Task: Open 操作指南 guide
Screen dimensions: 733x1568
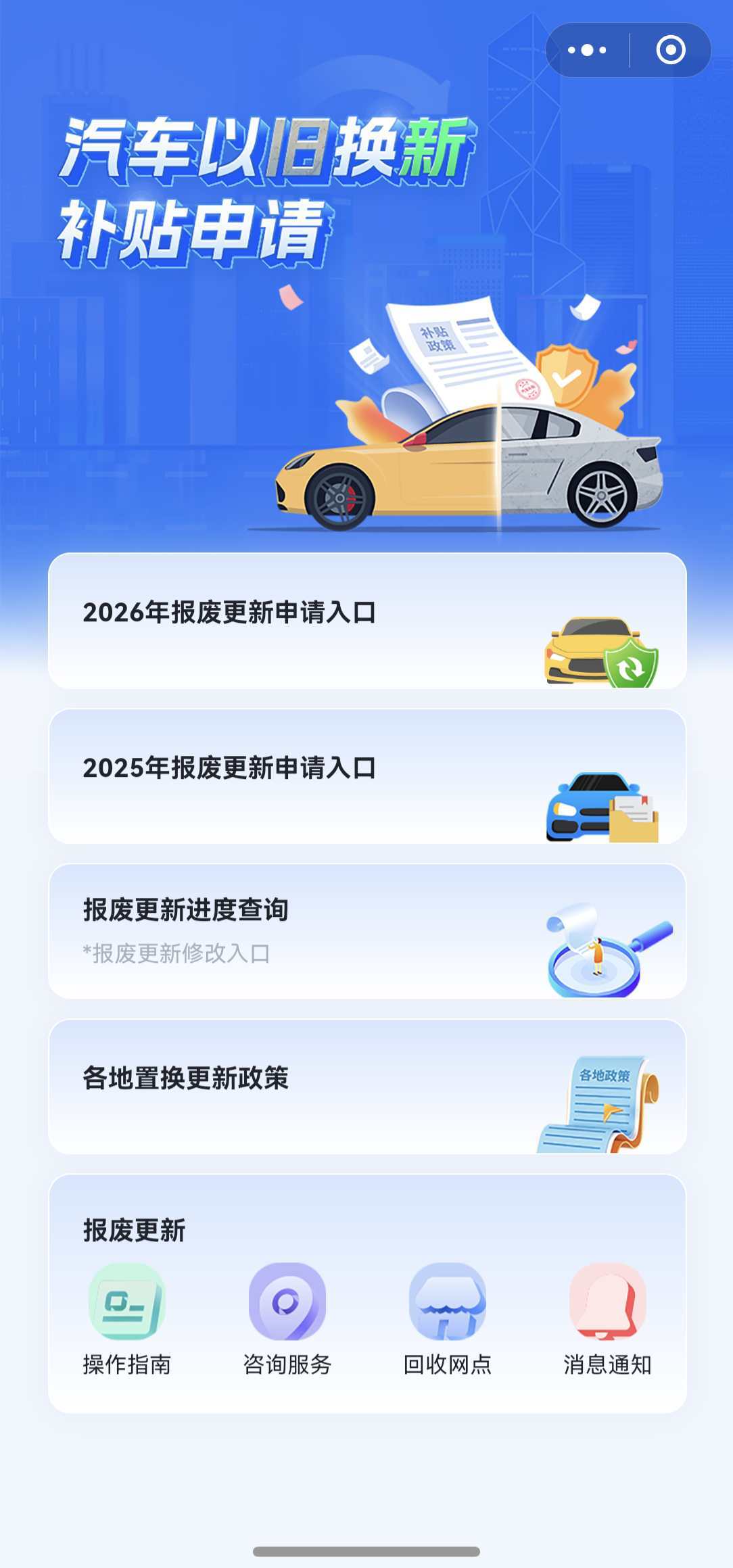Action: click(x=127, y=1318)
